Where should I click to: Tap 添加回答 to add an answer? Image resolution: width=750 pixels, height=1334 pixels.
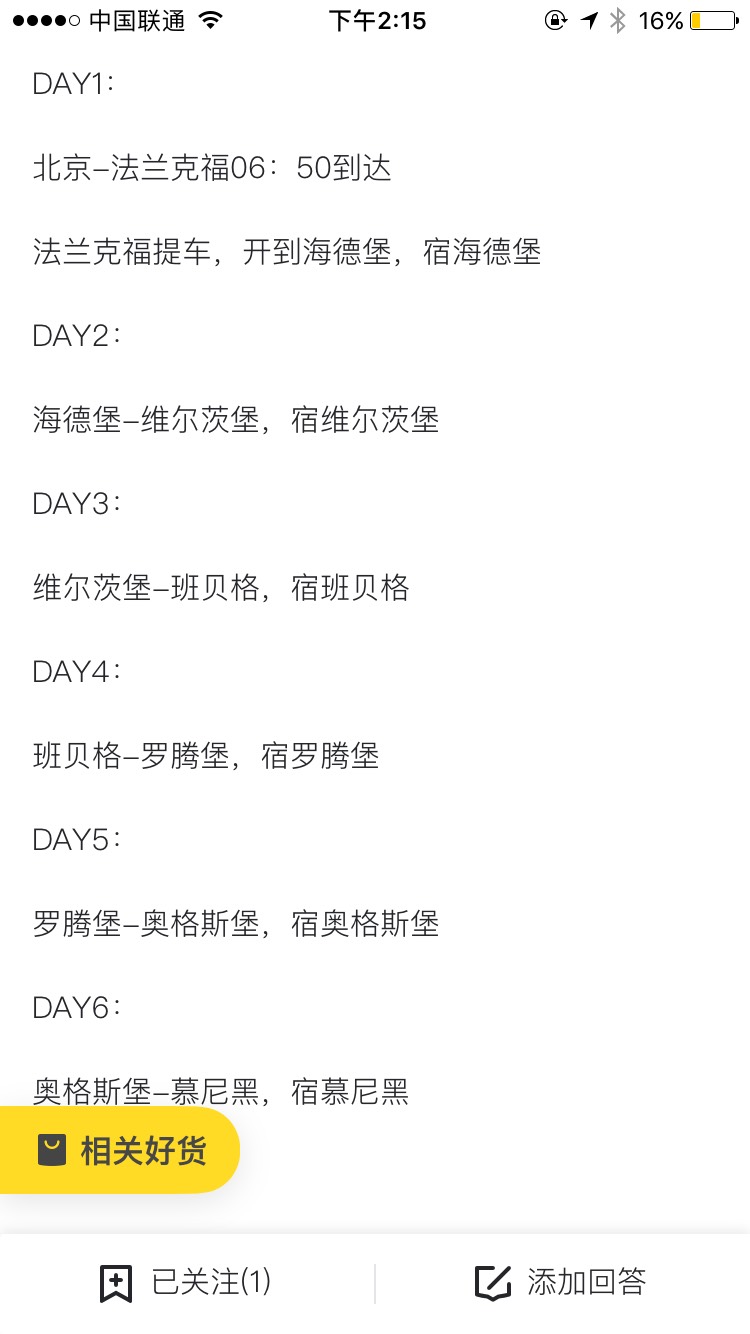pos(561,1282)
